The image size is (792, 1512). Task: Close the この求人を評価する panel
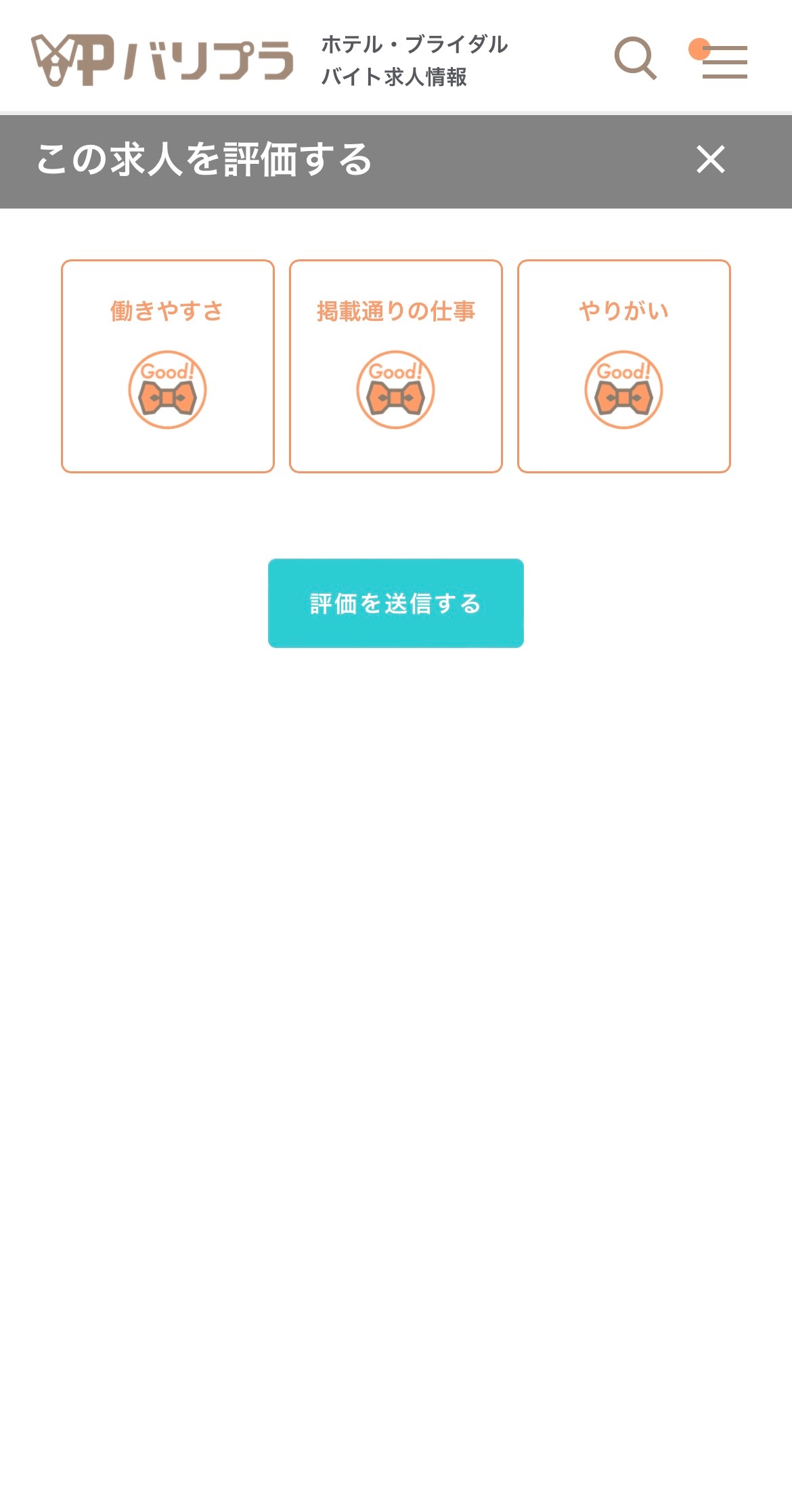click(x=710, y=160)
